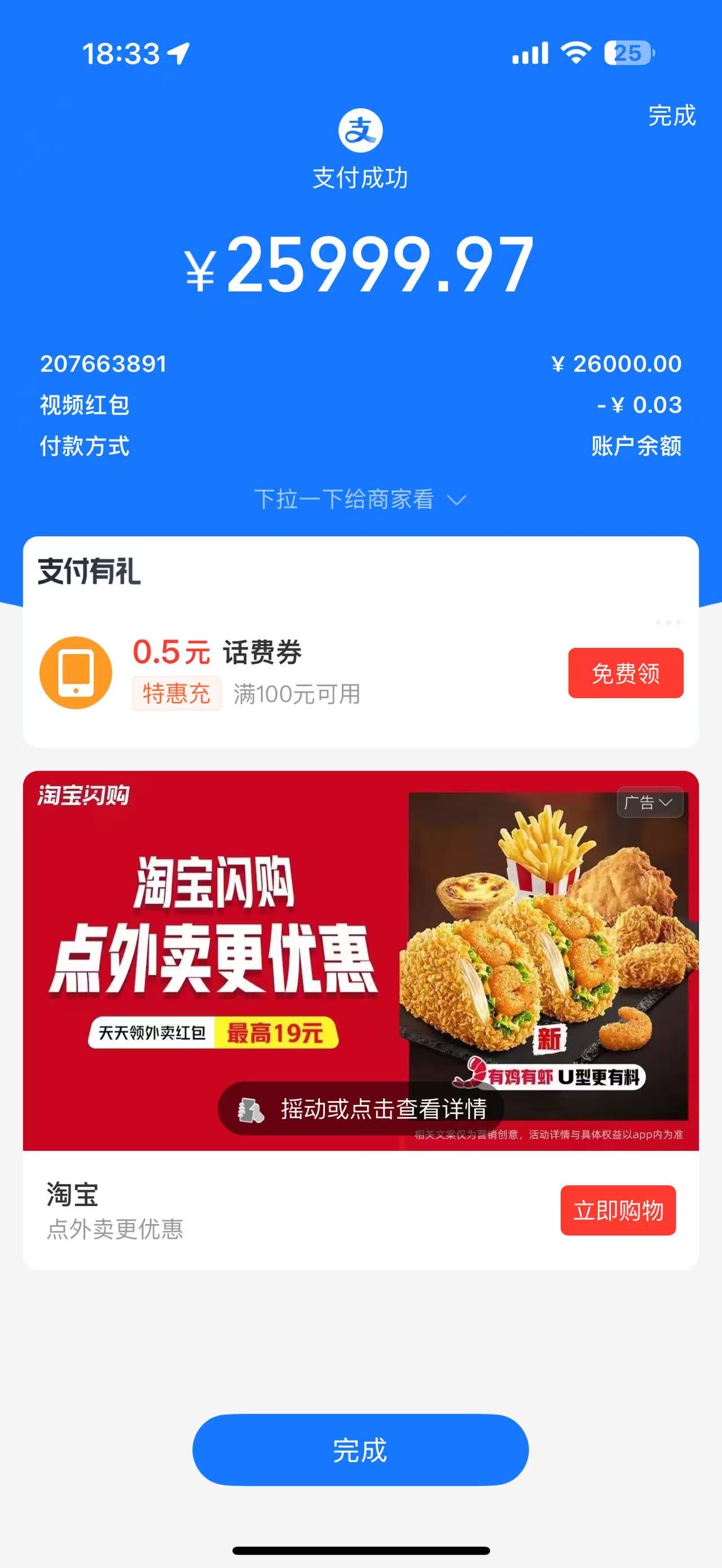The height and width of the screenshot is (1568, 722).
Task: Tap the large blue 完成 button
Action: (360, 1451)
